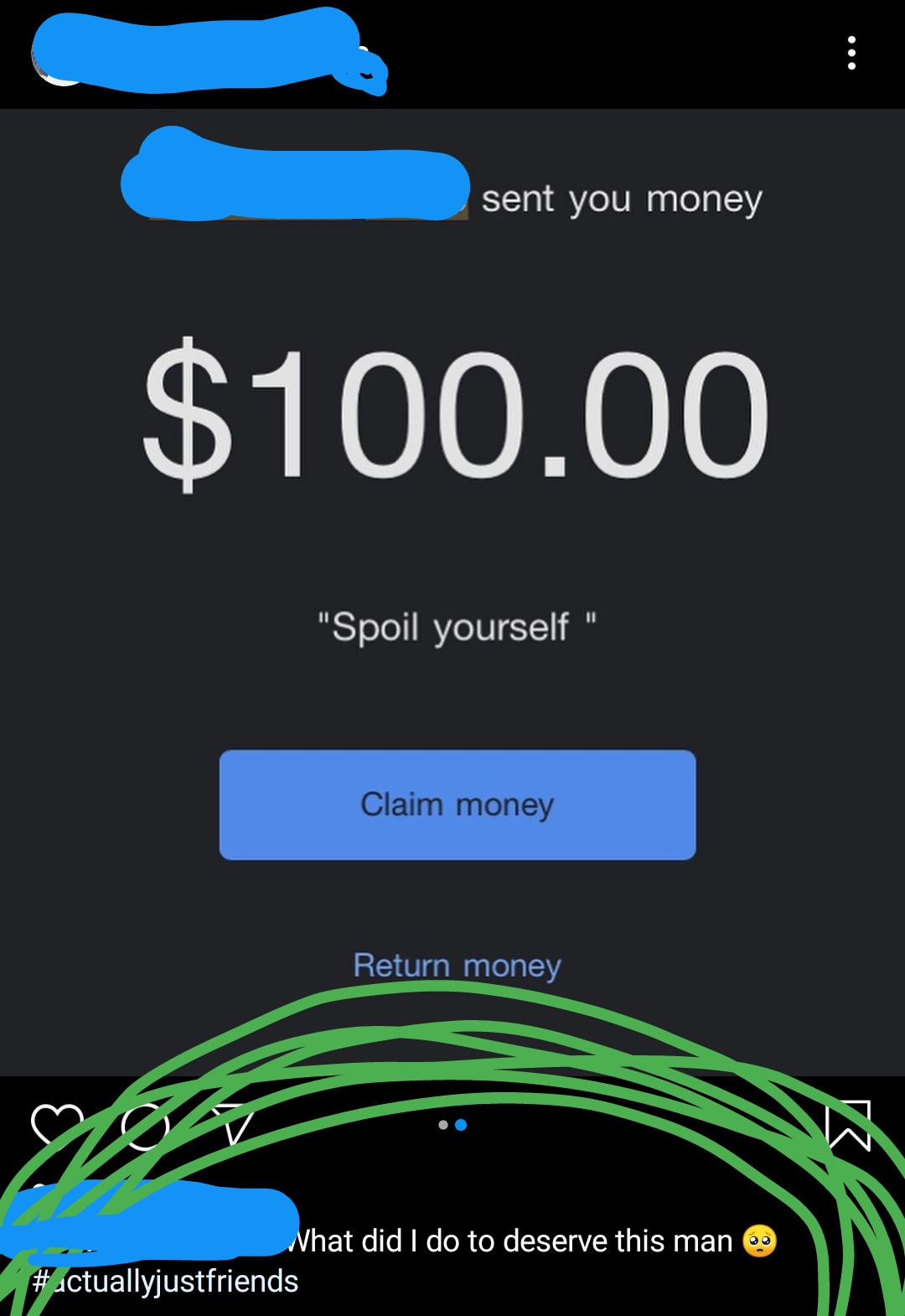
Task: Open the post's three-dot overflow menu
Action: pyautogui.click(x=851, y=53)
